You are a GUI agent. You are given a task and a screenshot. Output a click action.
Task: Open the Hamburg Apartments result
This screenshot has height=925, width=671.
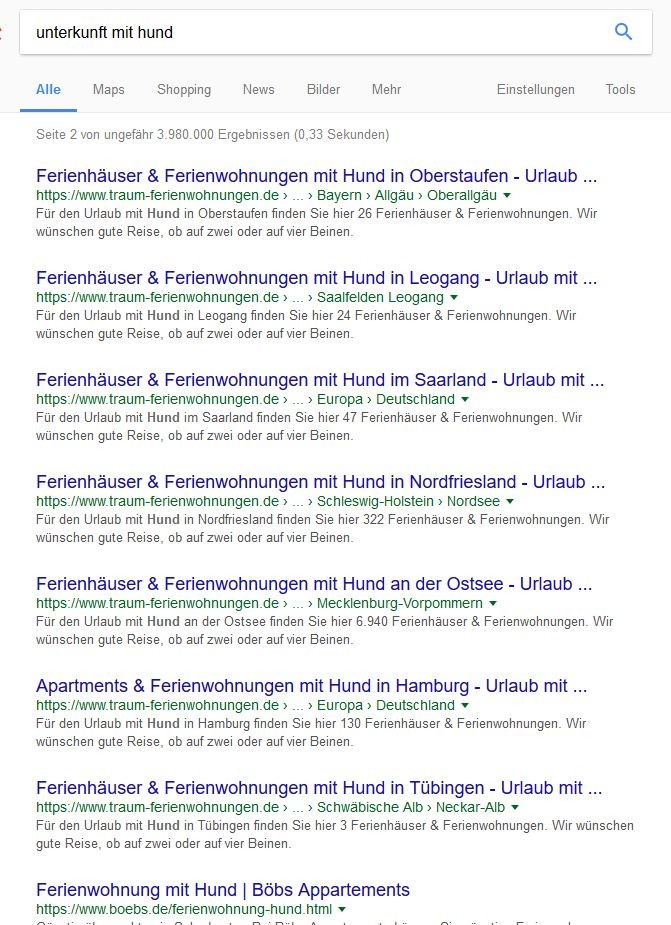312,686
